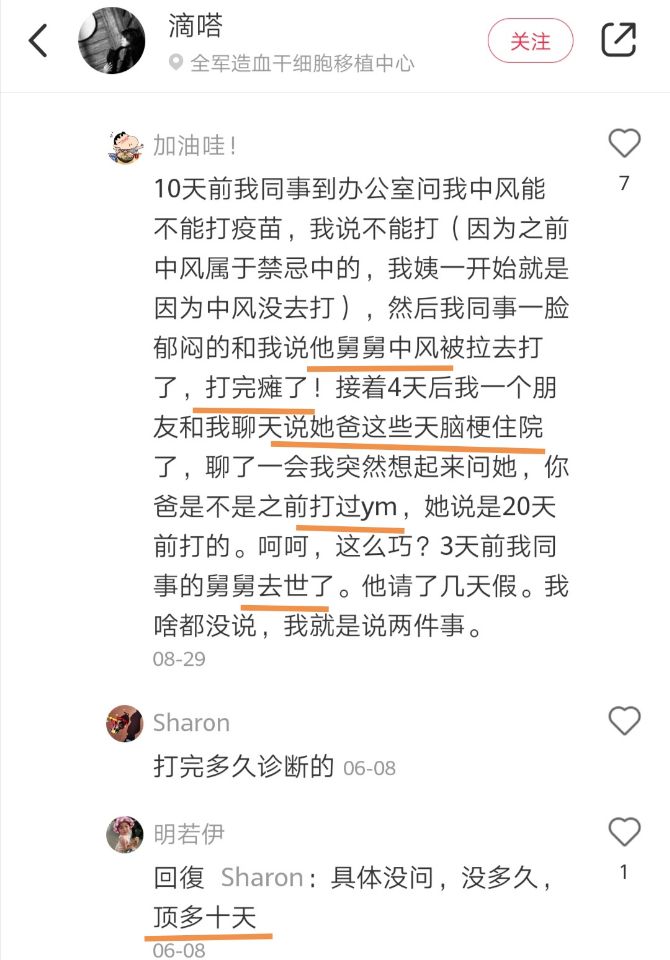
Task: Open 明若伊's avatar
Action: 125,834
